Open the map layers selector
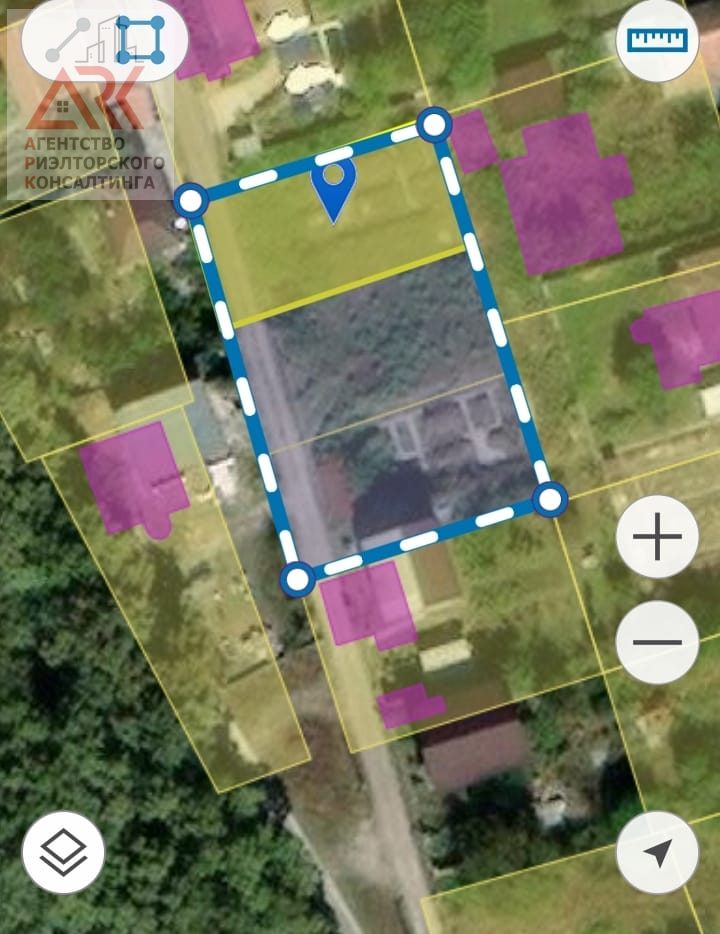720x934 pixels. click(63, 852)
